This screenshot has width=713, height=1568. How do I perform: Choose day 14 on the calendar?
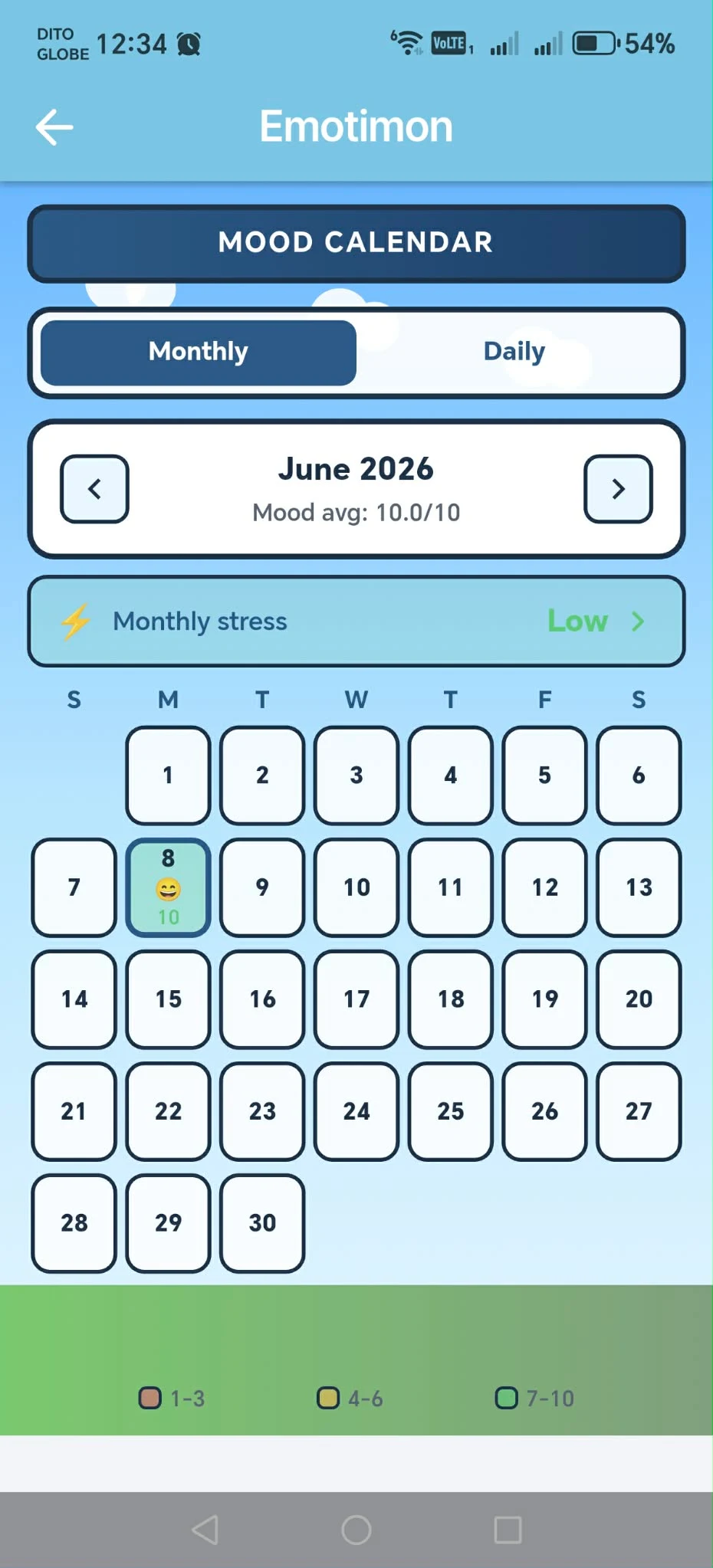pos(74,999)
